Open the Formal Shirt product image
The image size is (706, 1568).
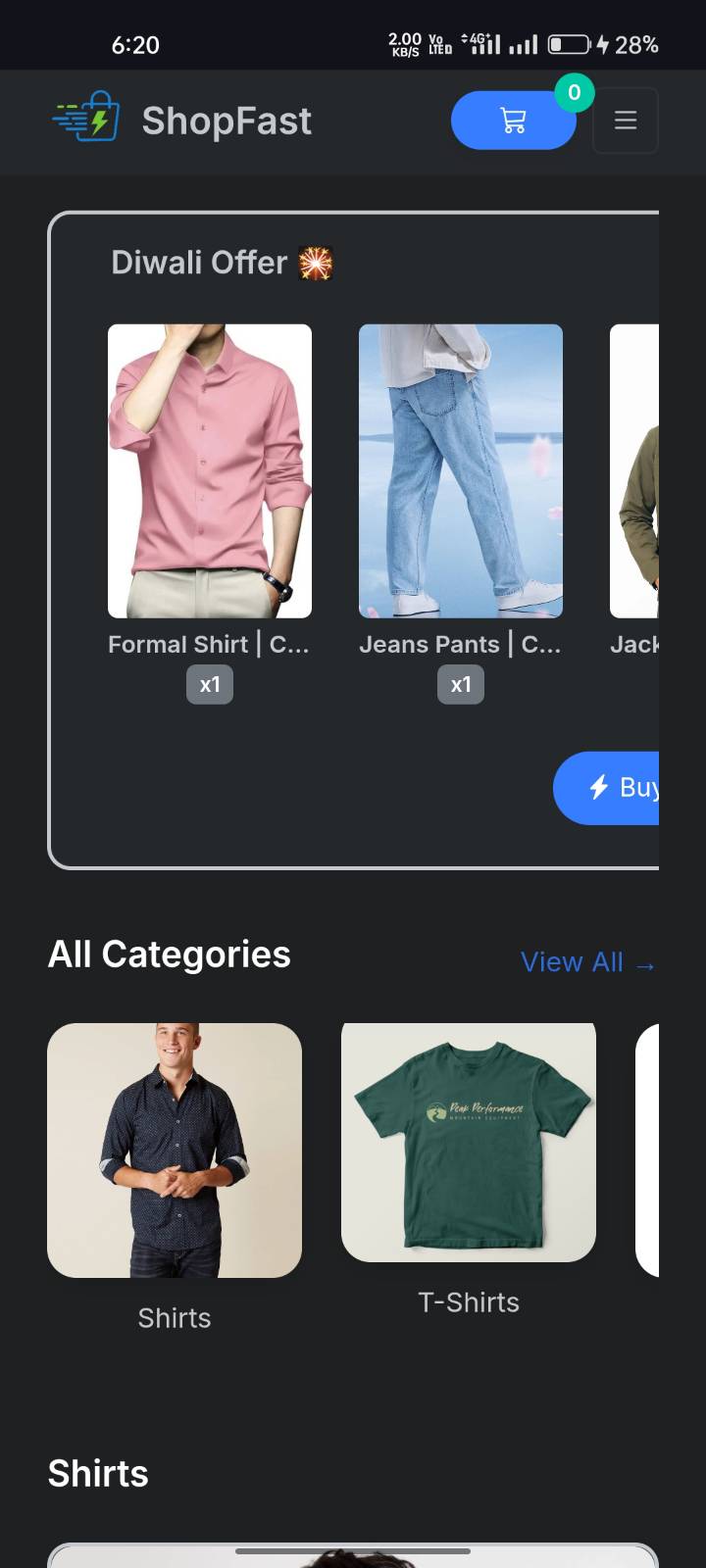click(210, 470)
